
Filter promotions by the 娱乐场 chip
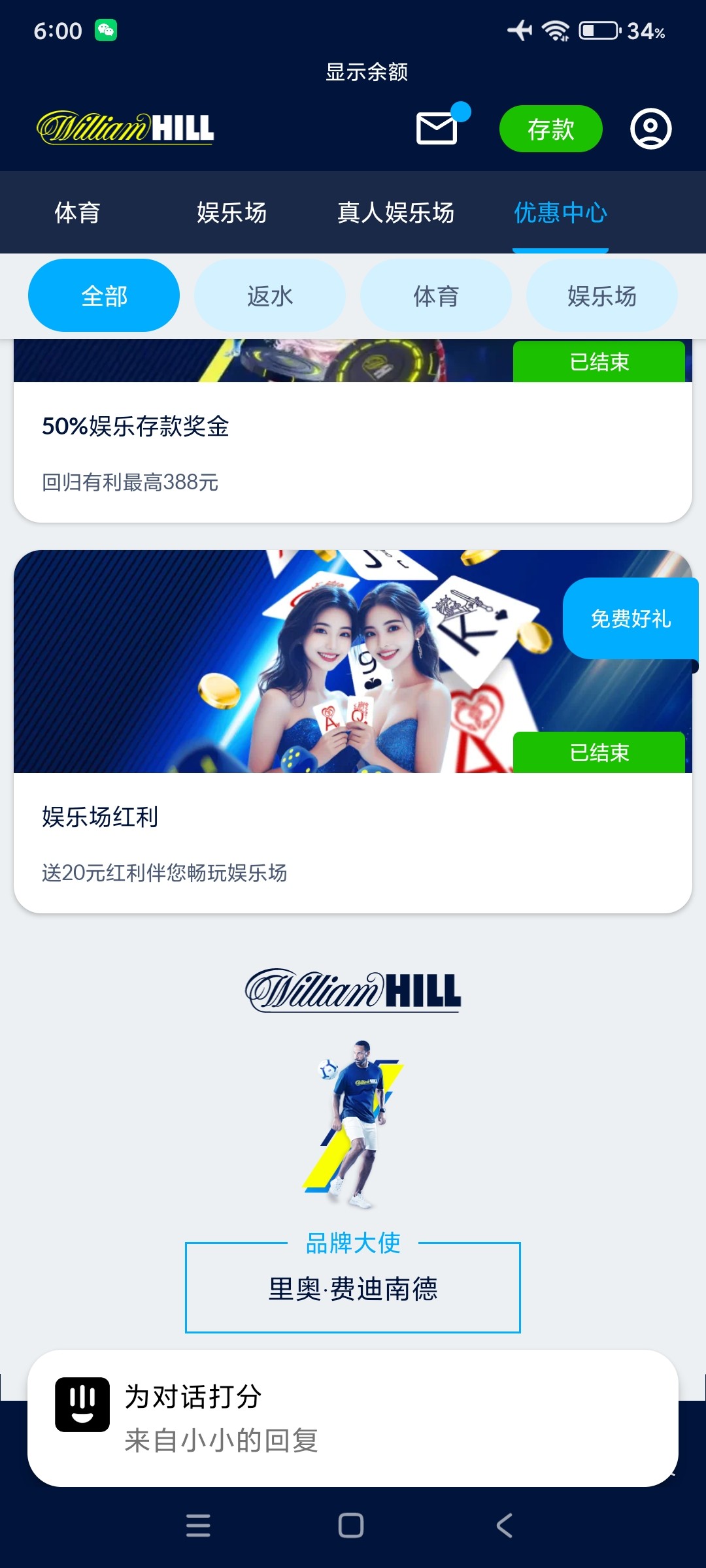pos(601,296)
